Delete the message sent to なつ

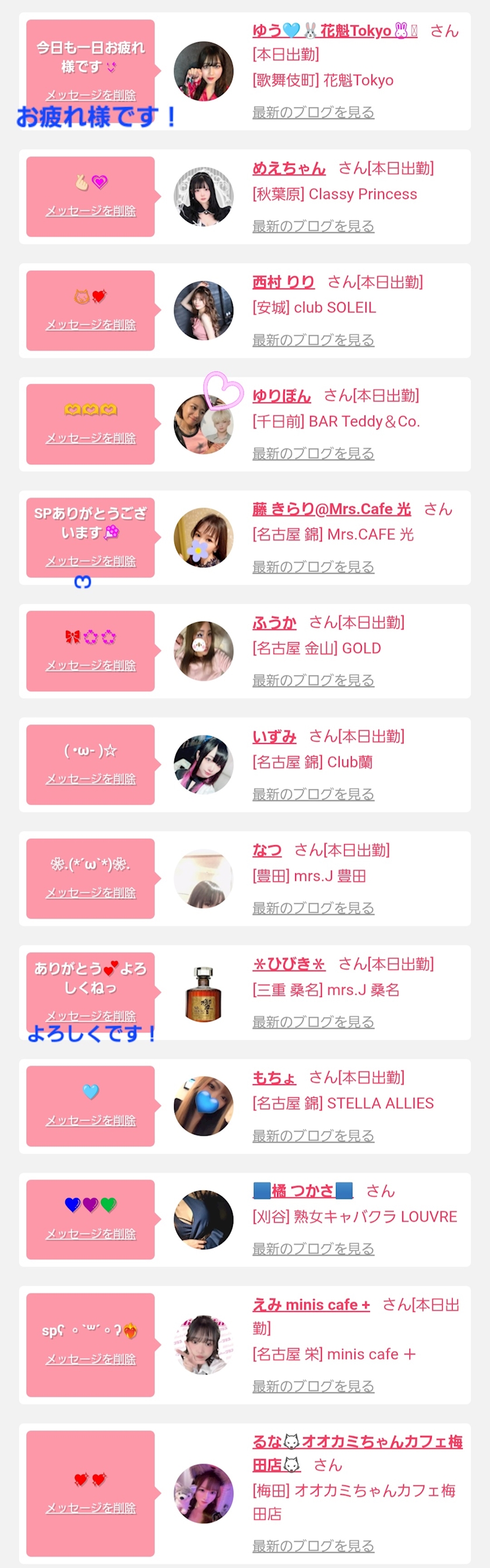[90, 892]
